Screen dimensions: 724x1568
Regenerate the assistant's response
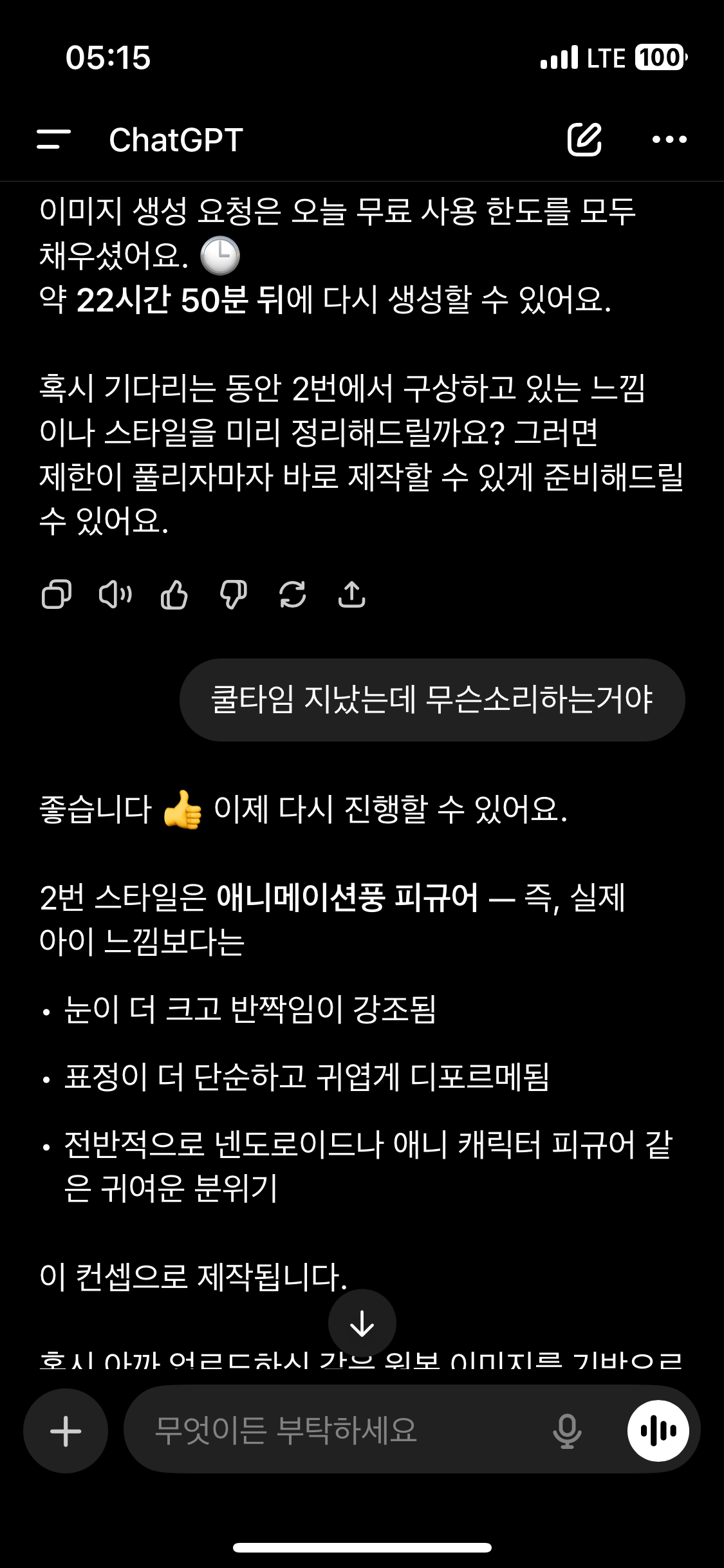tap(292, 594)
